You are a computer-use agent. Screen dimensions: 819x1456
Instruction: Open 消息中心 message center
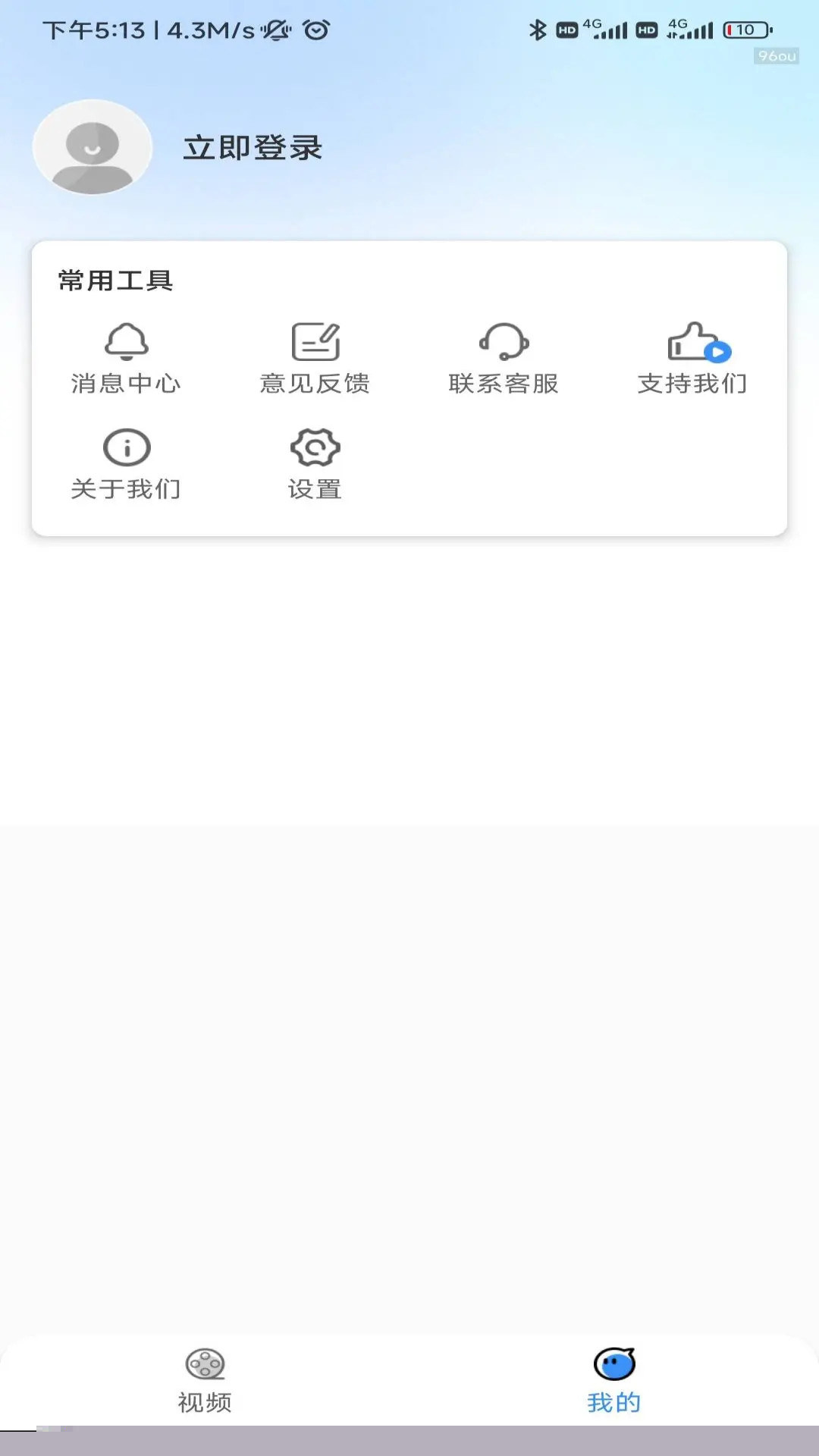click(126, 359)
